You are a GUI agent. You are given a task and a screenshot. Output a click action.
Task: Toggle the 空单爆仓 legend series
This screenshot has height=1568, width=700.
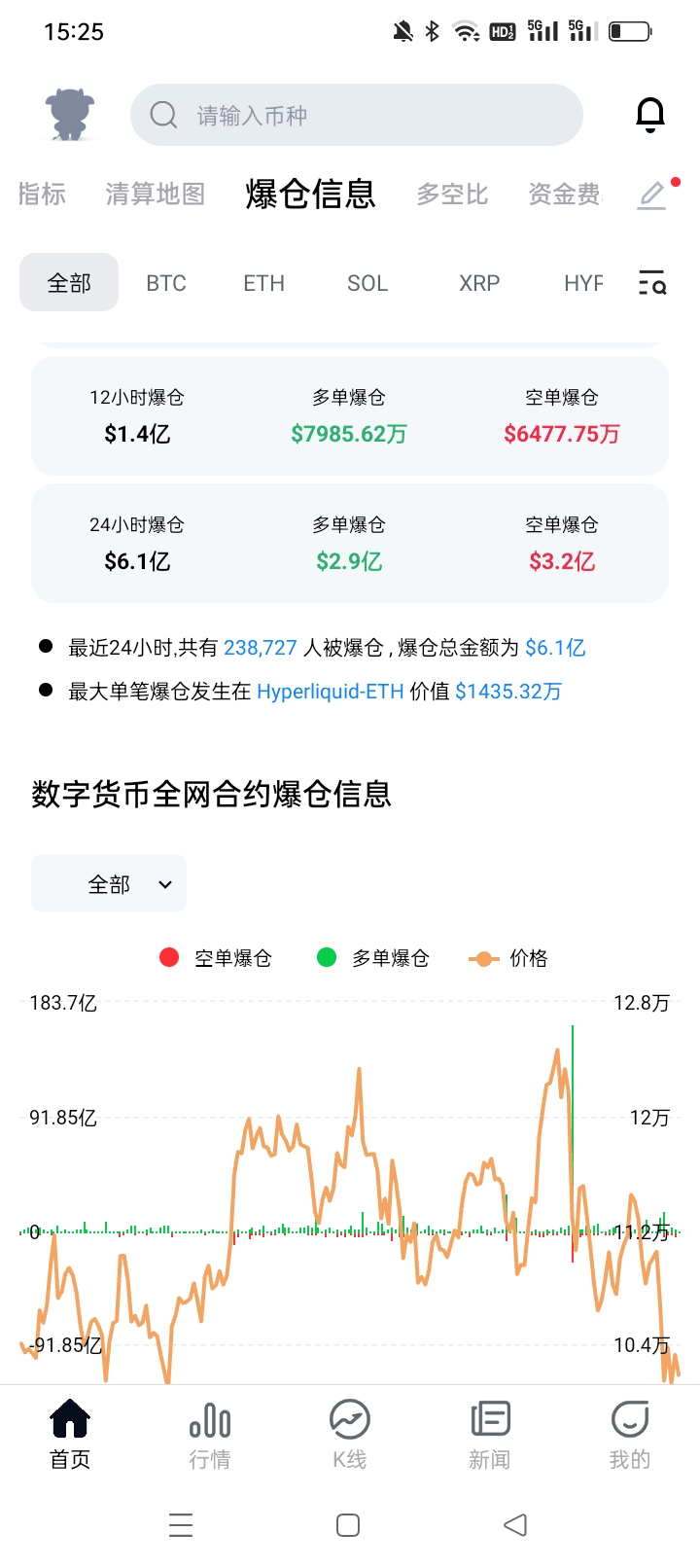click(216, 958)
